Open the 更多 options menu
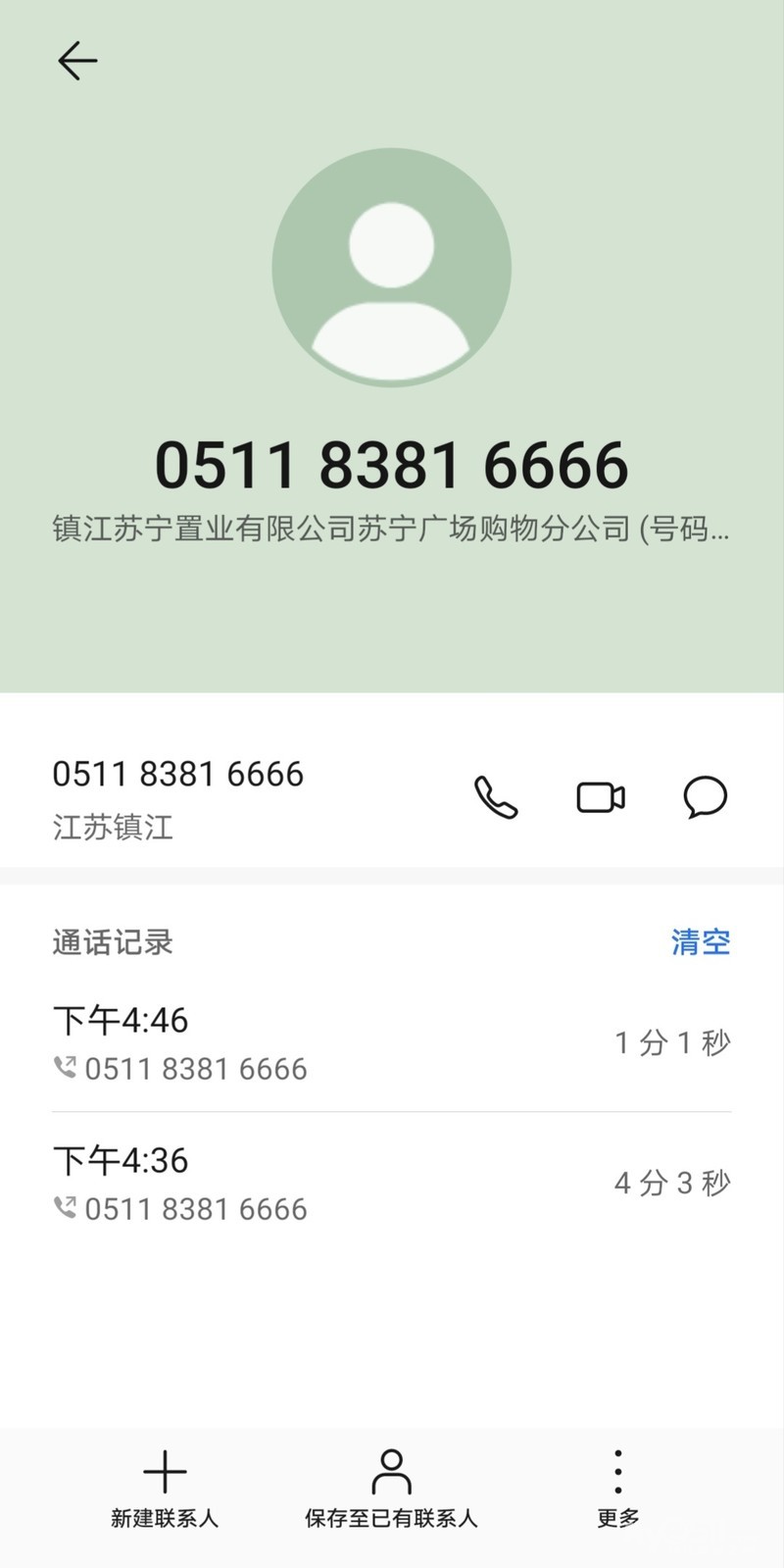The height and width of the screenshot is (1568, 784). (617, 1489)
